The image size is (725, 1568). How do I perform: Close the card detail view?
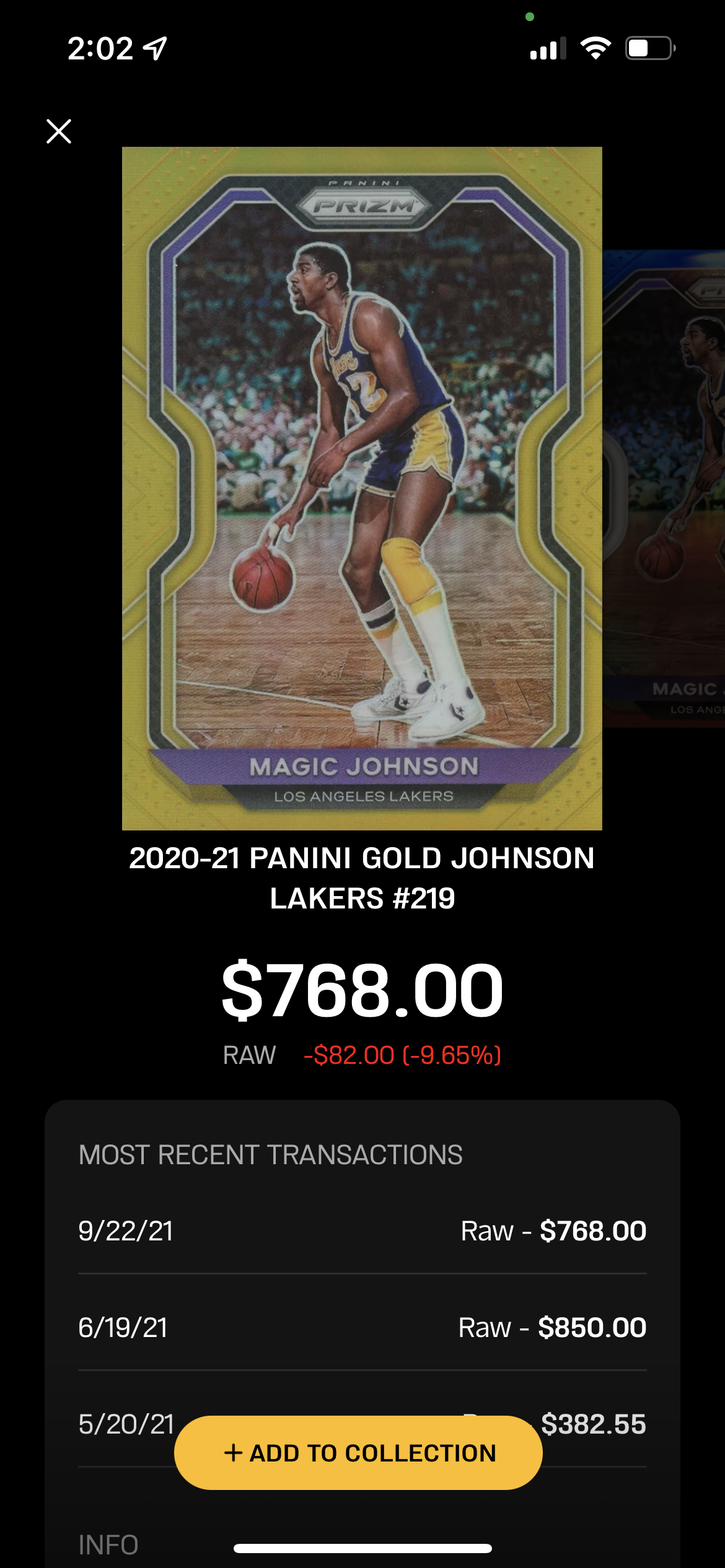[59, 131]
